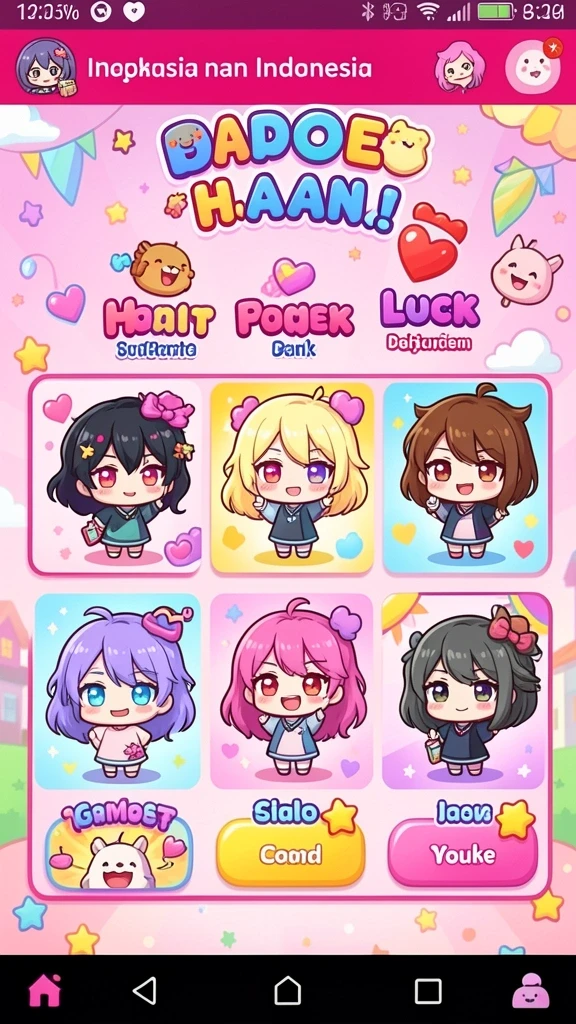Open the purple-haired profile avatar in the app bar
This screenshot has height=1024, width=576.
coord(44,67)
